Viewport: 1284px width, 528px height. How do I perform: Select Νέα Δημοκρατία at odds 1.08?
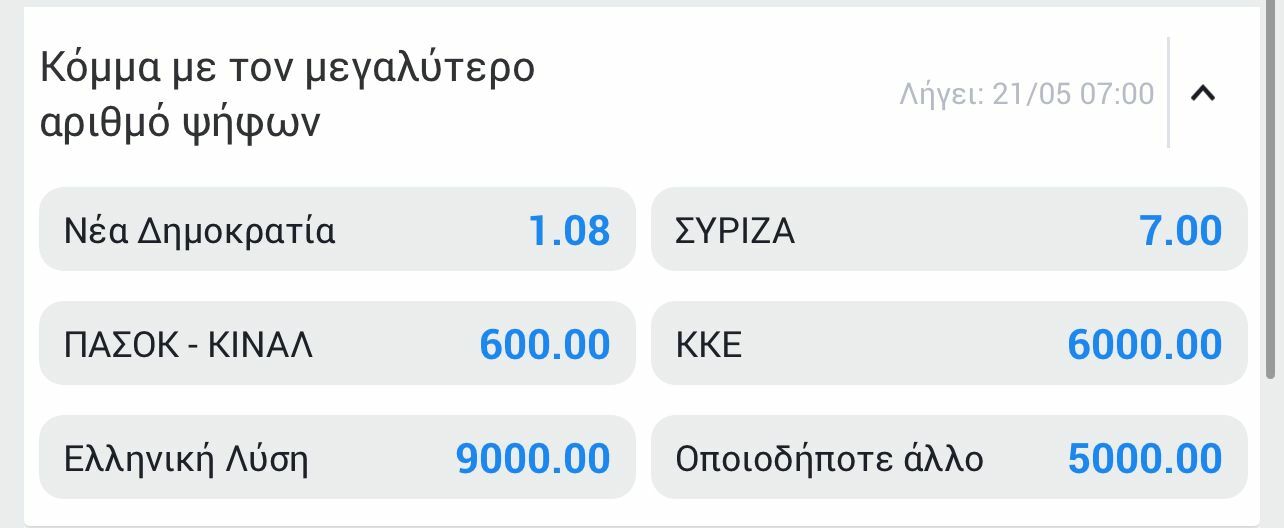coord(337,230)
